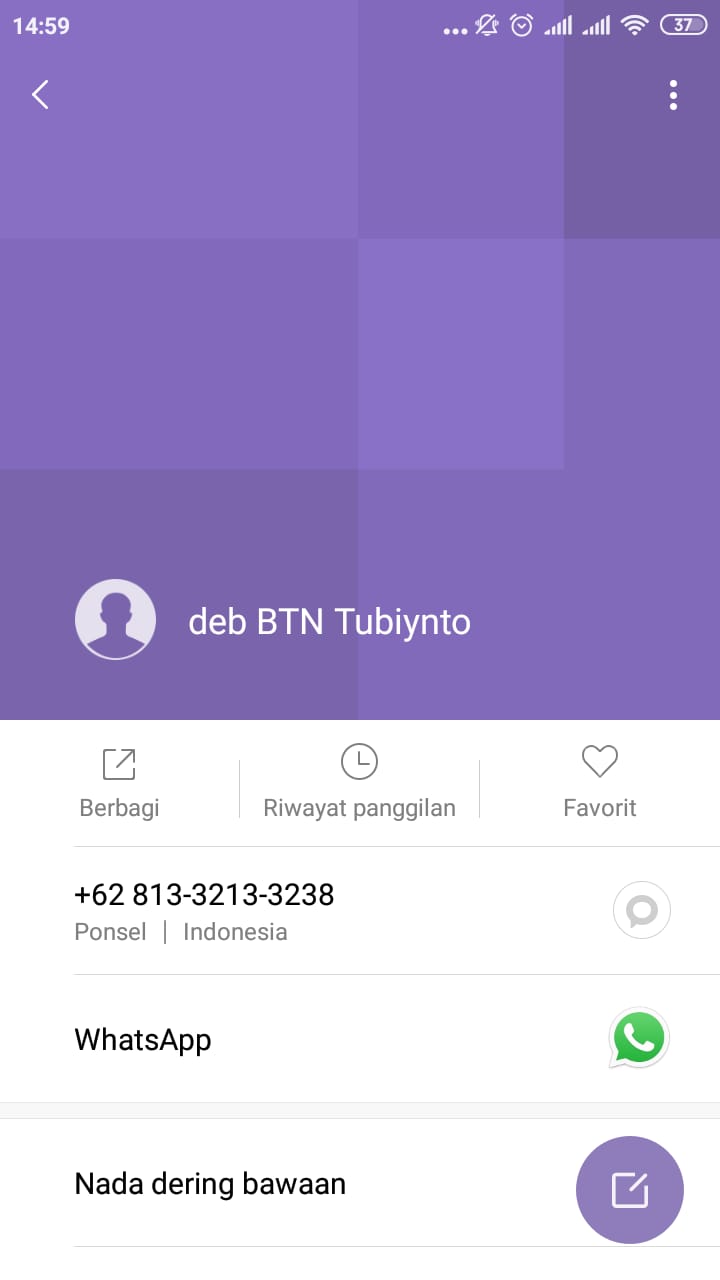Open WhatsApp chat via the green icon

click(638, 1038)
